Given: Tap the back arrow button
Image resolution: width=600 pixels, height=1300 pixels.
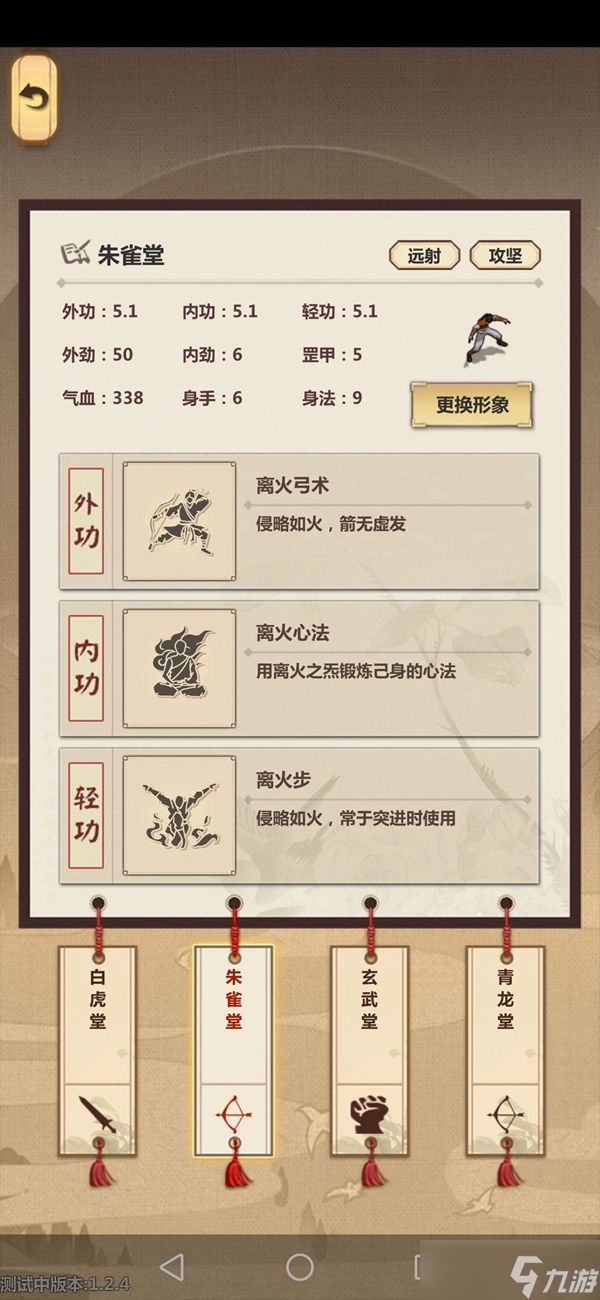Looking at the screenshot, I should click(x=34, y=98).
